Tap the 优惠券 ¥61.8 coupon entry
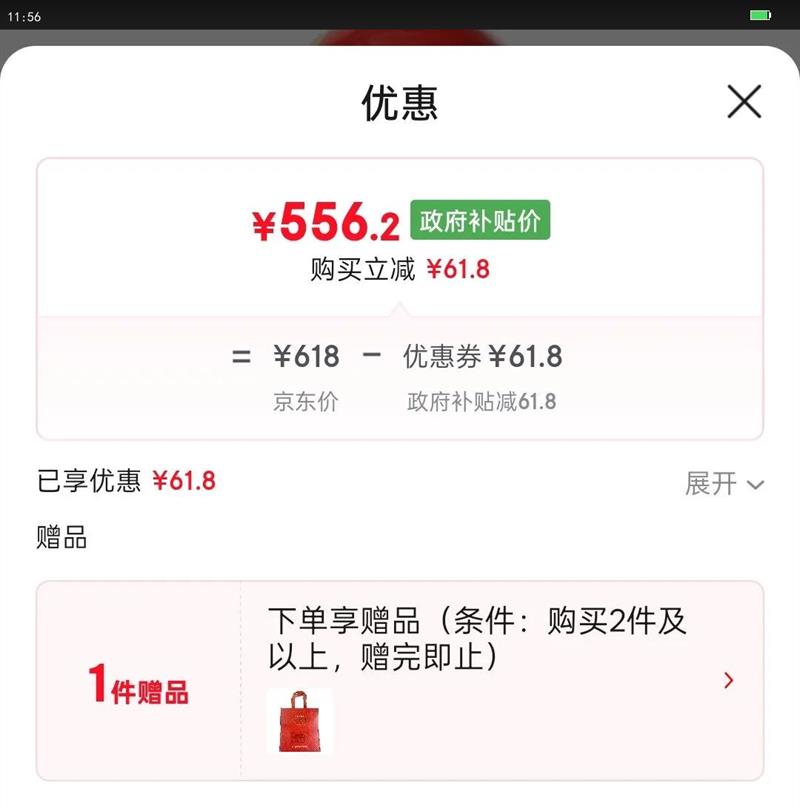The image size is (800, 811). (x=483, y=357)
